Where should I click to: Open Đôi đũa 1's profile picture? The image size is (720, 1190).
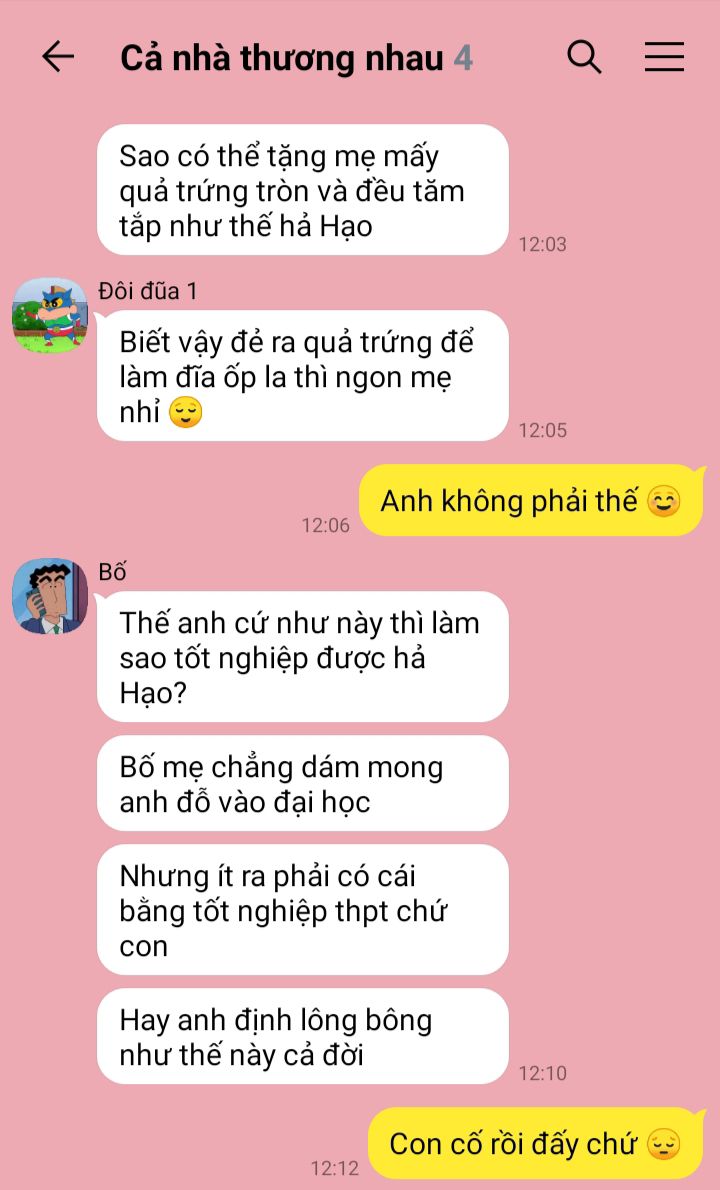50,315
